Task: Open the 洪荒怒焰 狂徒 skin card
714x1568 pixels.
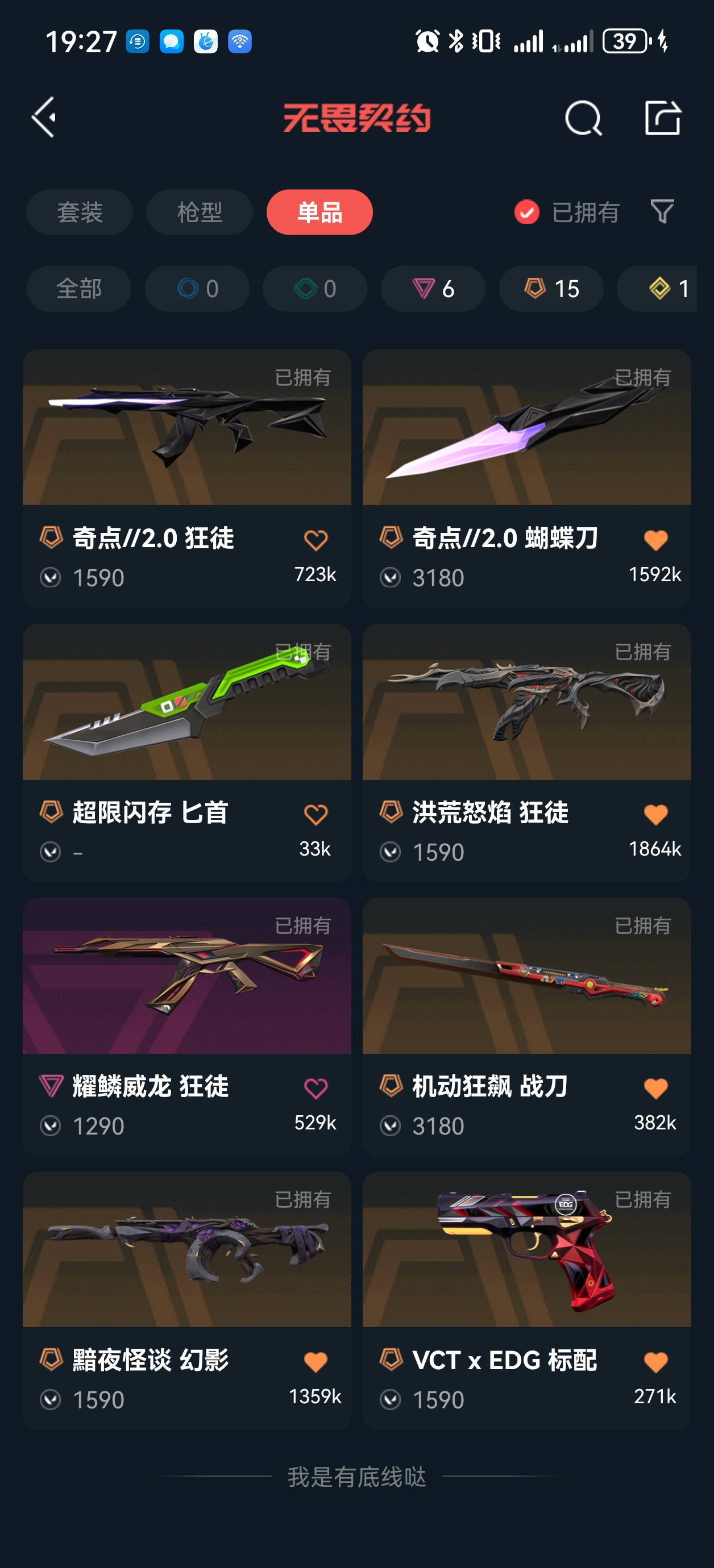Action: 527,753
